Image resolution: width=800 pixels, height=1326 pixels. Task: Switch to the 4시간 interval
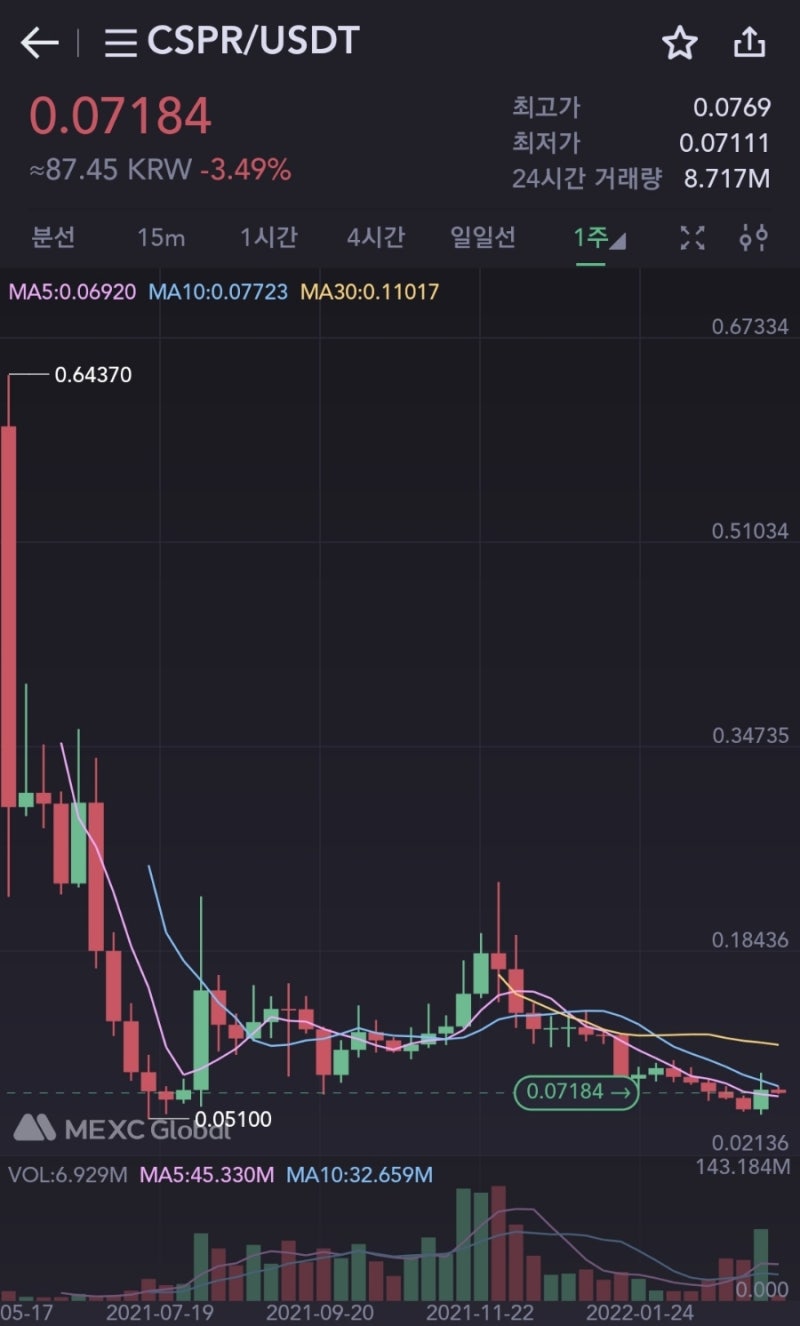375,238
